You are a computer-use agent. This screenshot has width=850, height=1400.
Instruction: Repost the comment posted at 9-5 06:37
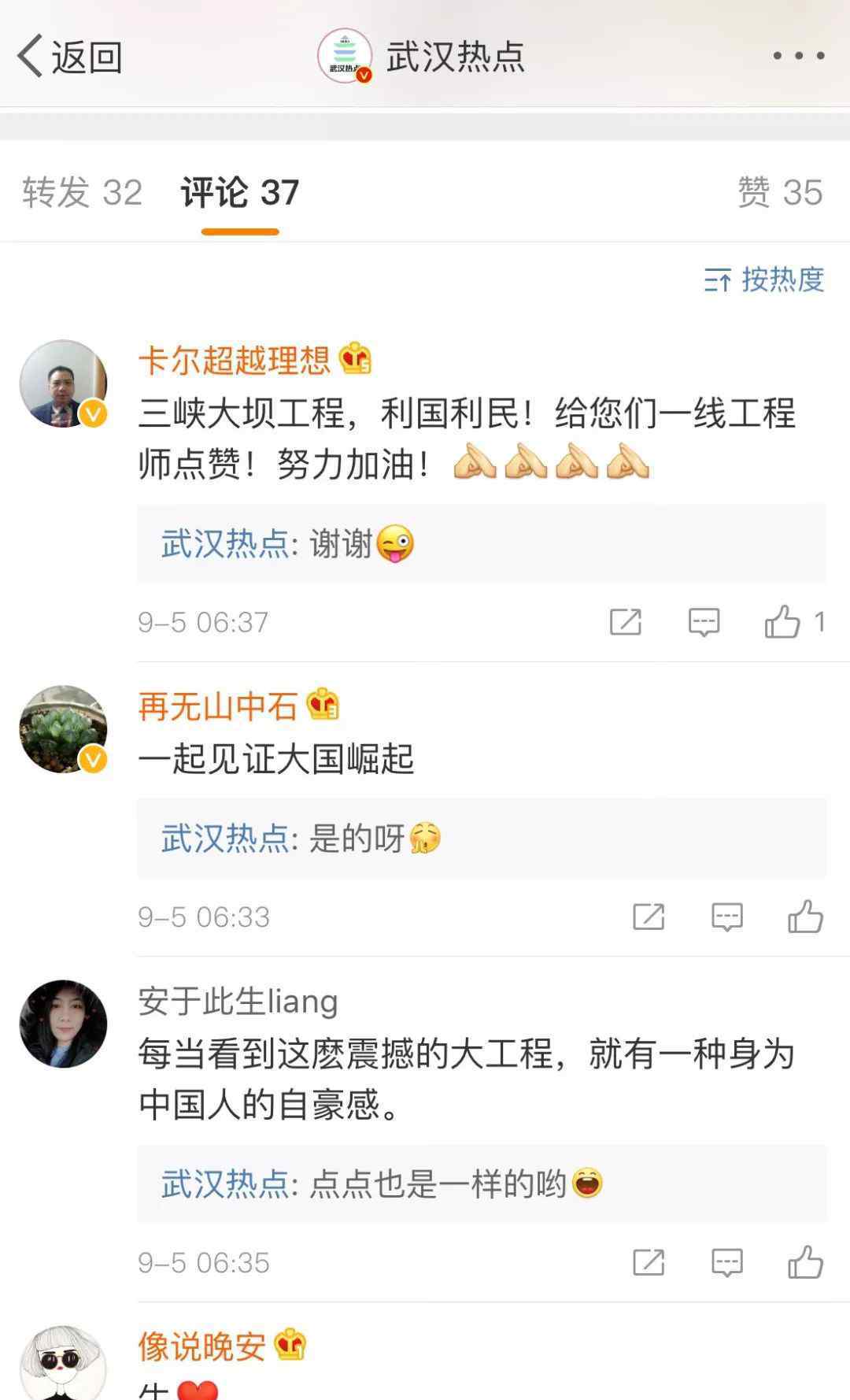pos(626,622)
